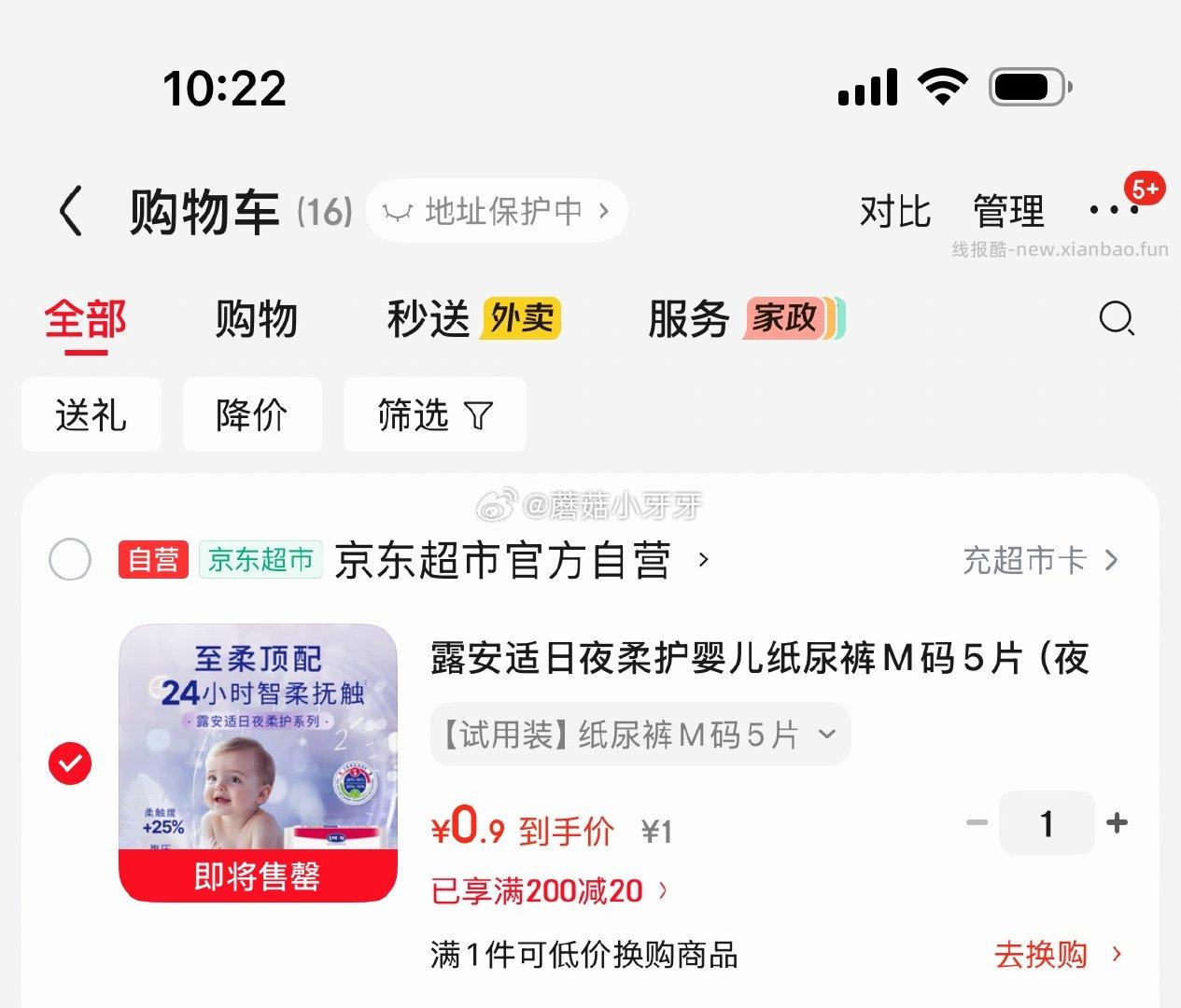Open the three-dot more menu
Viewport: 1181px width, 1008px height.
click(1113, 210)
